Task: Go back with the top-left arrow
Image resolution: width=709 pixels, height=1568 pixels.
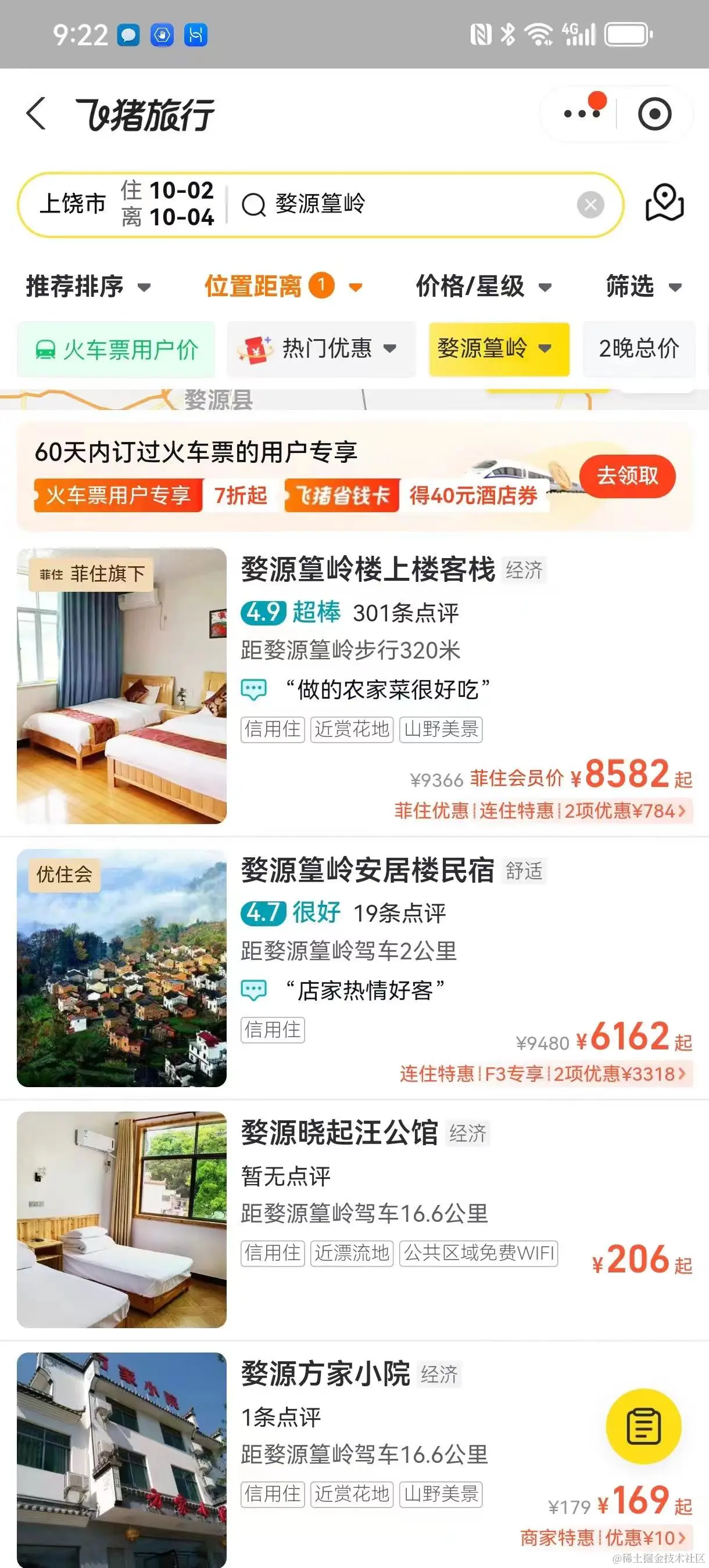Action: [x=37, y=114]
